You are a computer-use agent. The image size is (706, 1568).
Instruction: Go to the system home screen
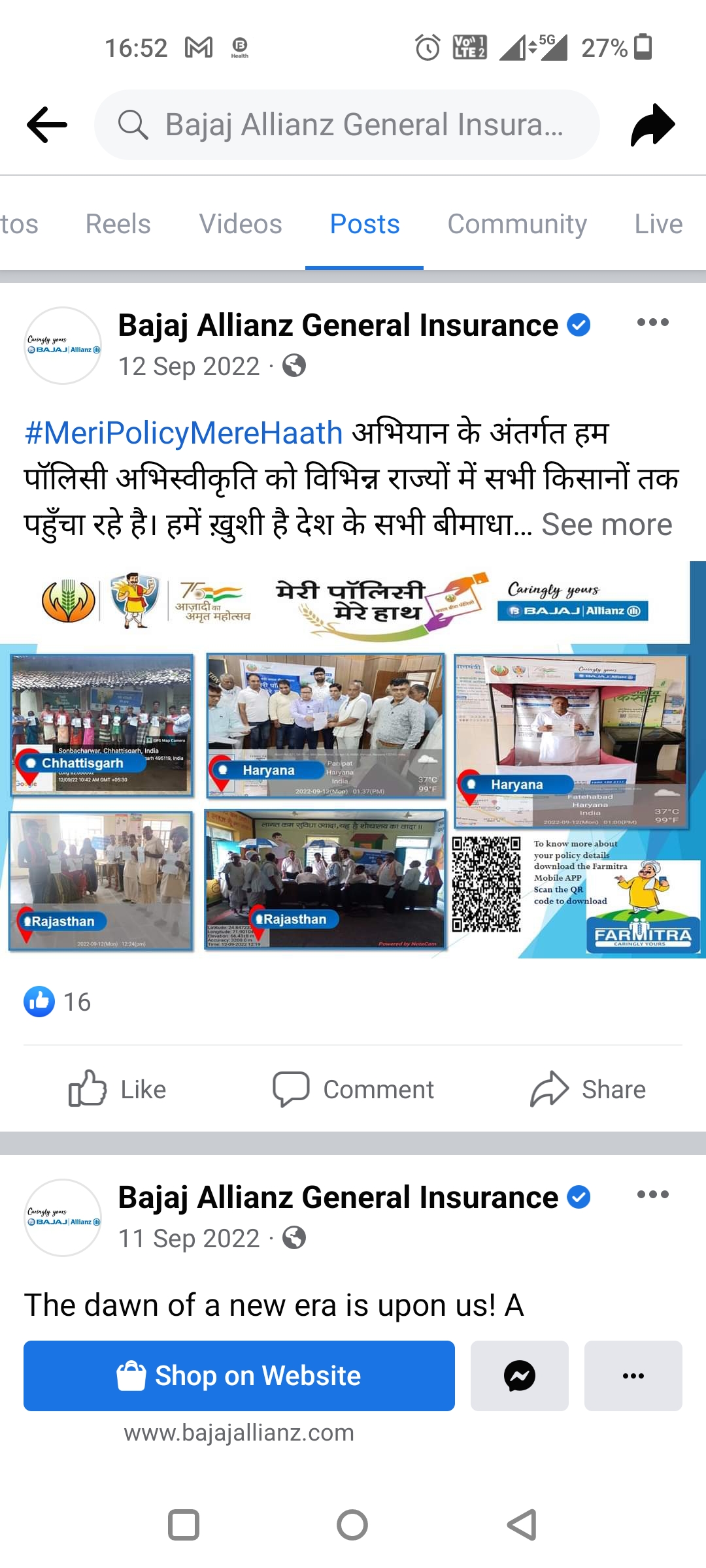352,1526
